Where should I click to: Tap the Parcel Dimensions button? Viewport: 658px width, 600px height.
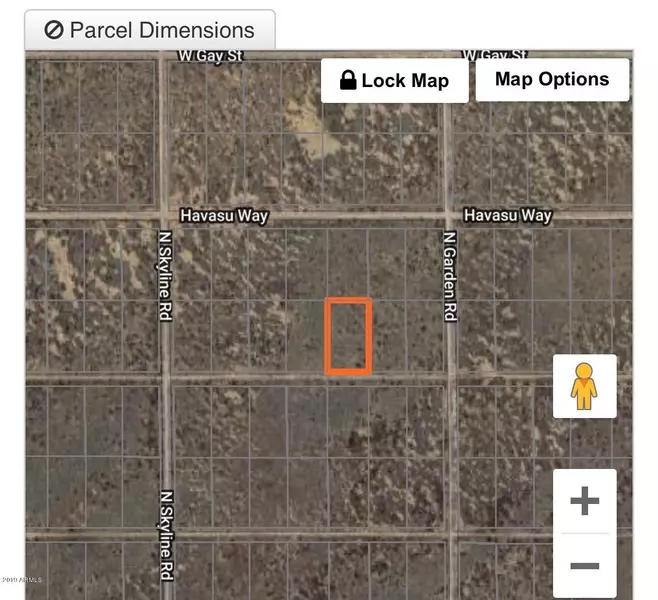149,30
